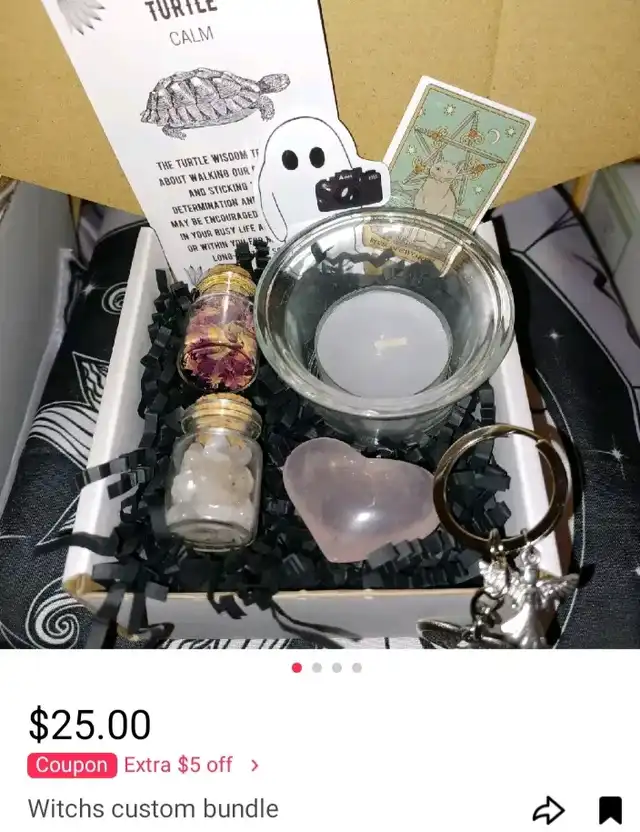
Task: Share the Witchs custom bundle listing
Action: [x=548, y=809]
